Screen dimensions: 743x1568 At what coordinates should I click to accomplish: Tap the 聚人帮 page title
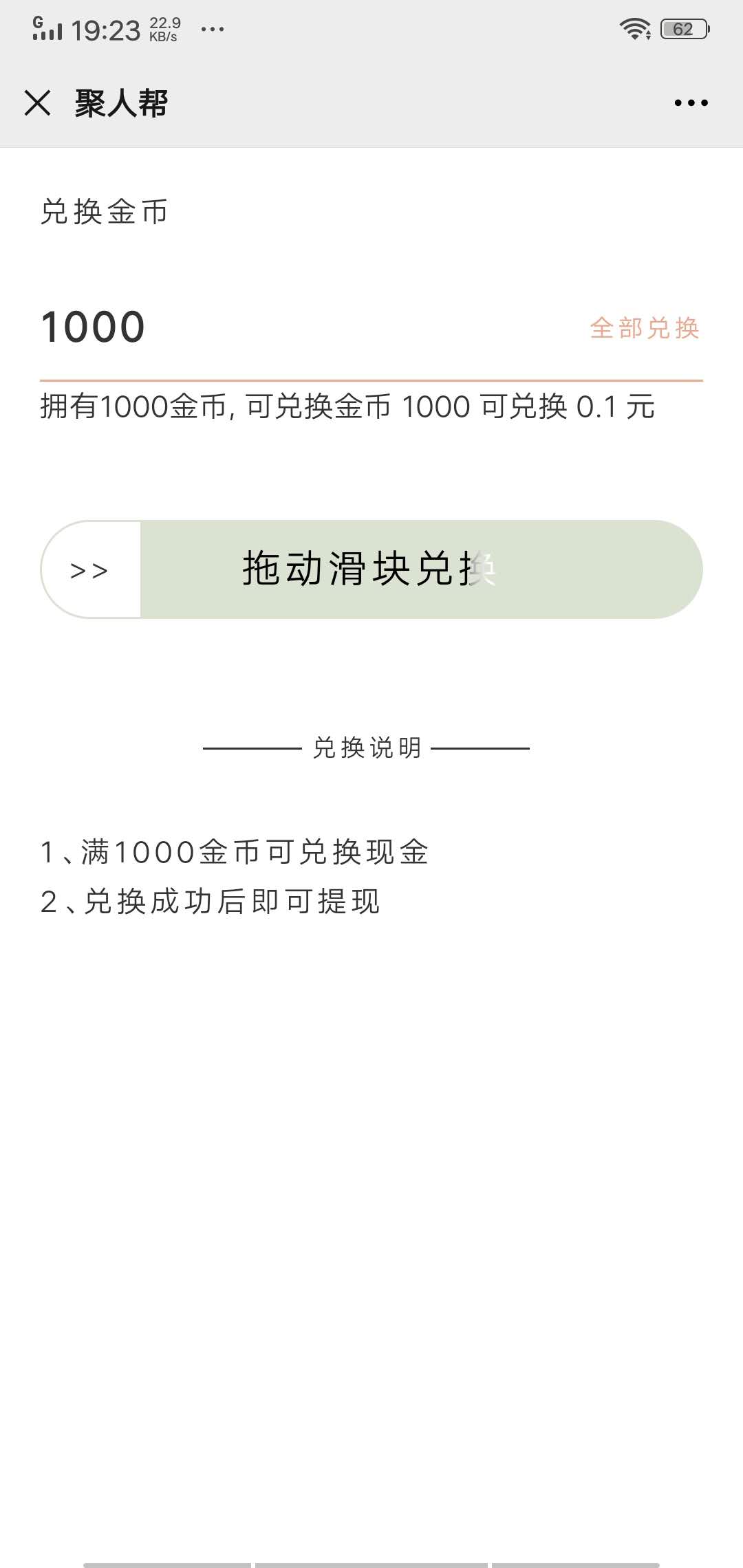120,103
